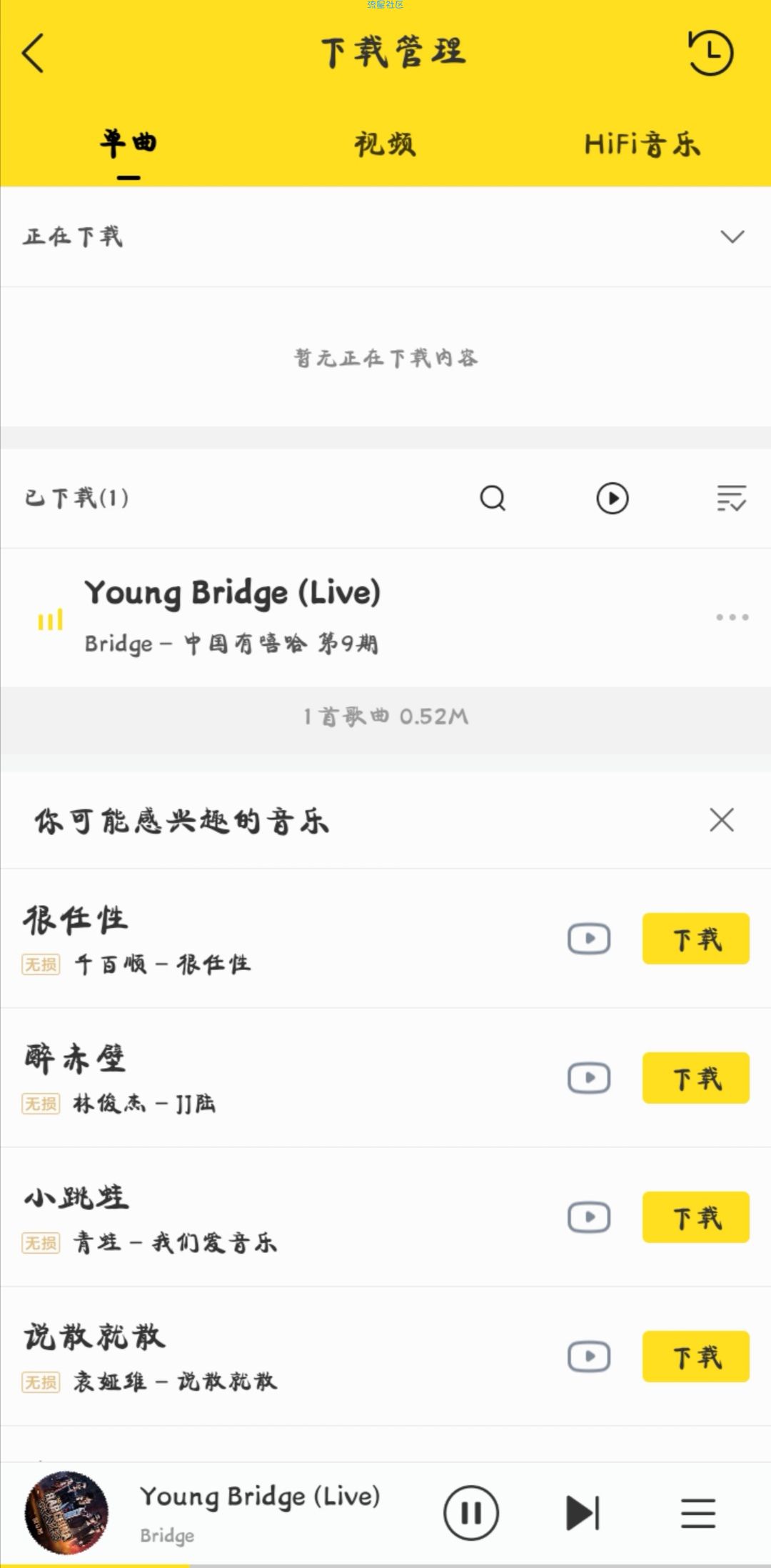Switch to the HiFi音乐 tab
This screenshot has height=1568, width=771.
[x=642, y=144]
